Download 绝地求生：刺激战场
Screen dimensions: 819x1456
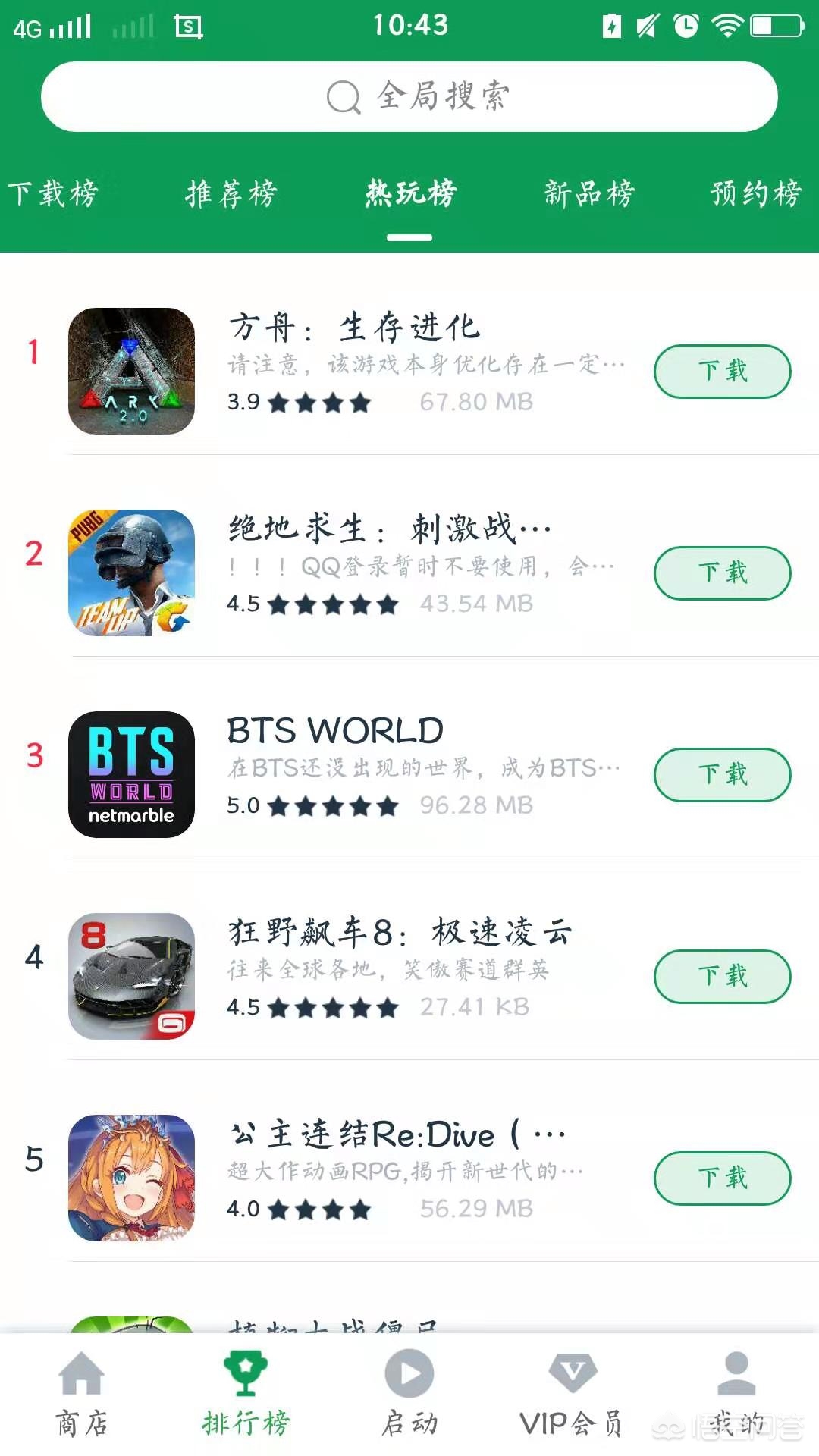pos(722,573)
